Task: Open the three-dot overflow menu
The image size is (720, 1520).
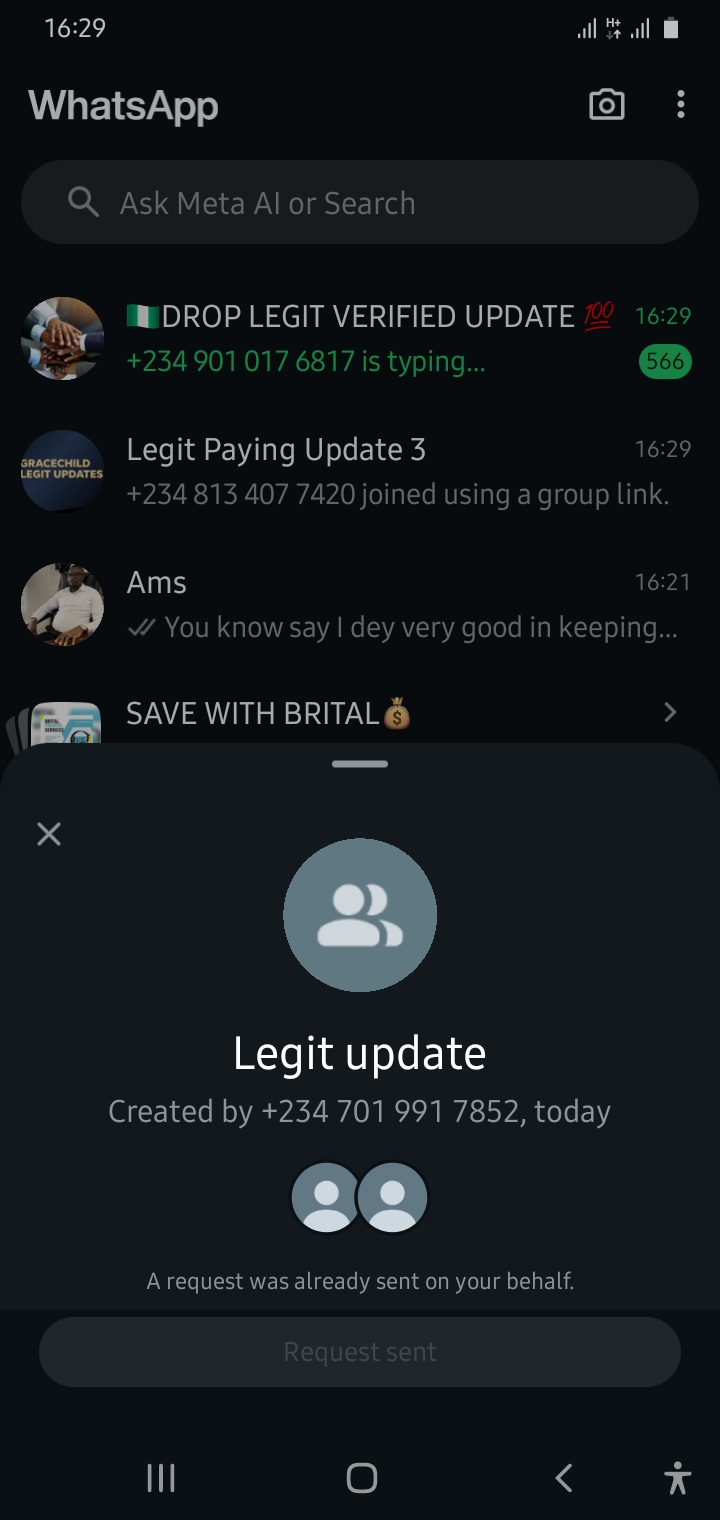Action: (681, 105)
